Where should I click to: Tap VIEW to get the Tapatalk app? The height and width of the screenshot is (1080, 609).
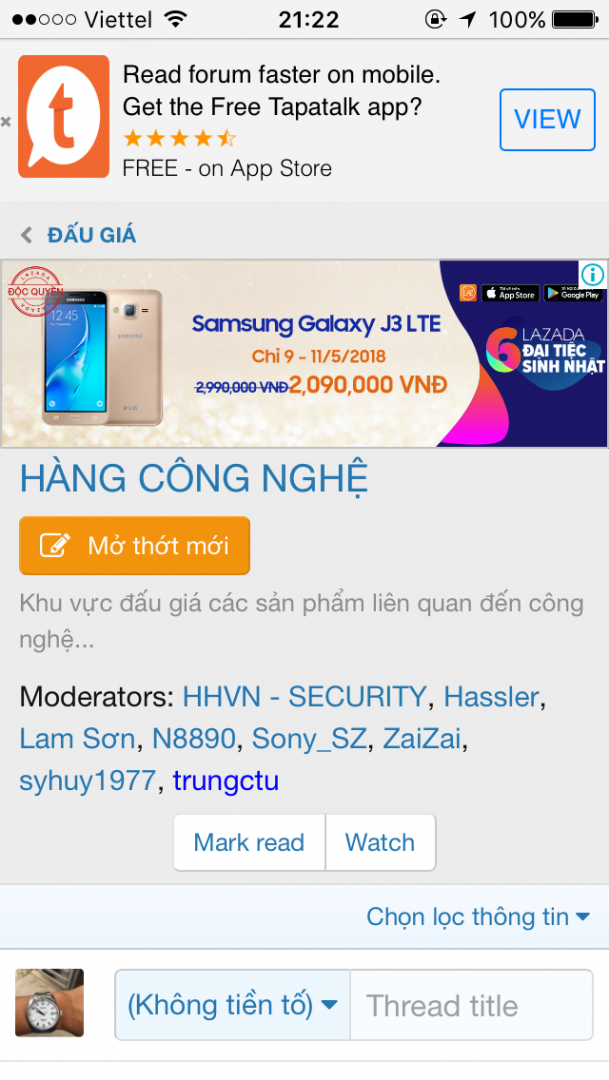547,119
